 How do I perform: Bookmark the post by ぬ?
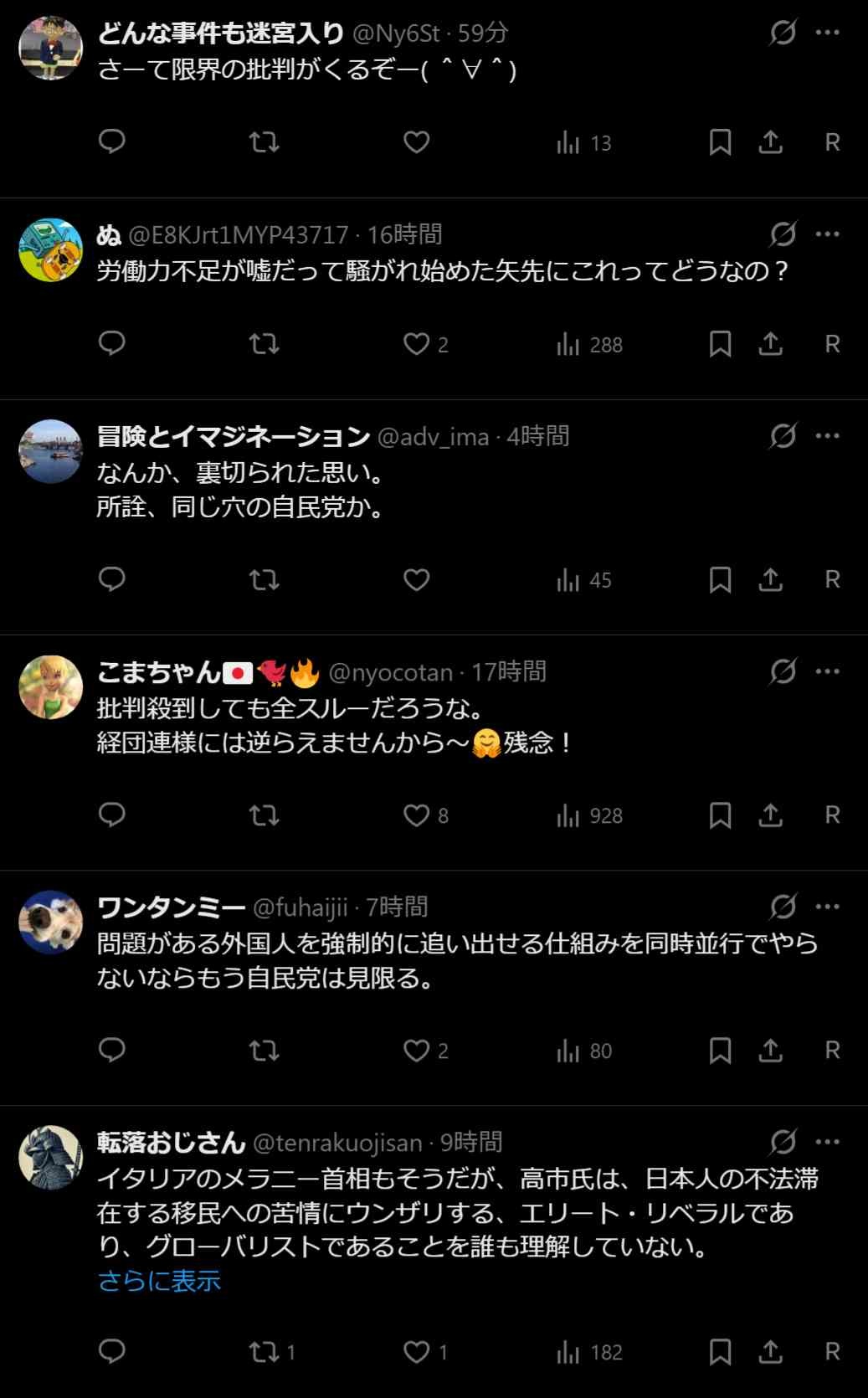pos(720,344)
